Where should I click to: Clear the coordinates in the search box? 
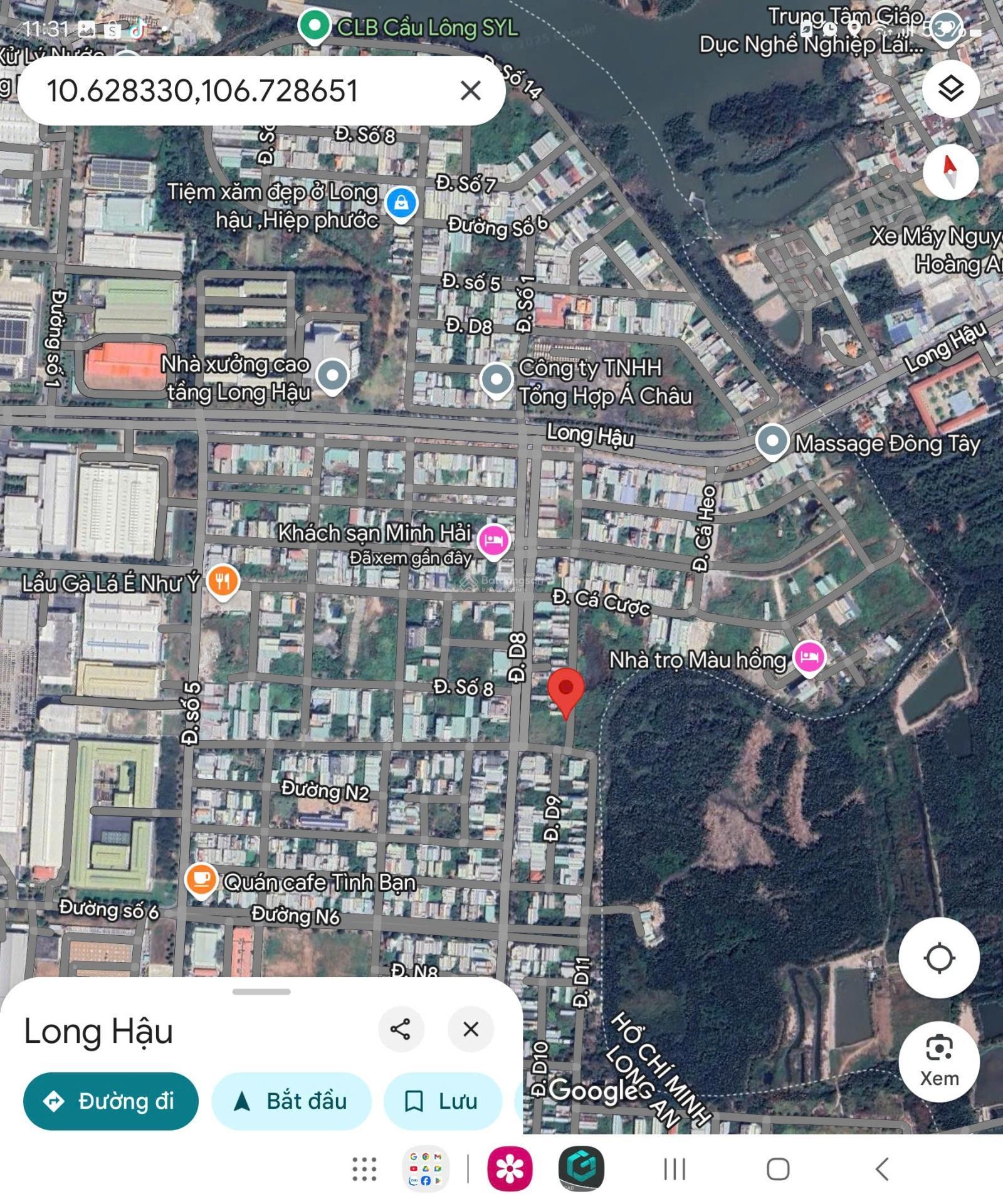coord(470,91)
